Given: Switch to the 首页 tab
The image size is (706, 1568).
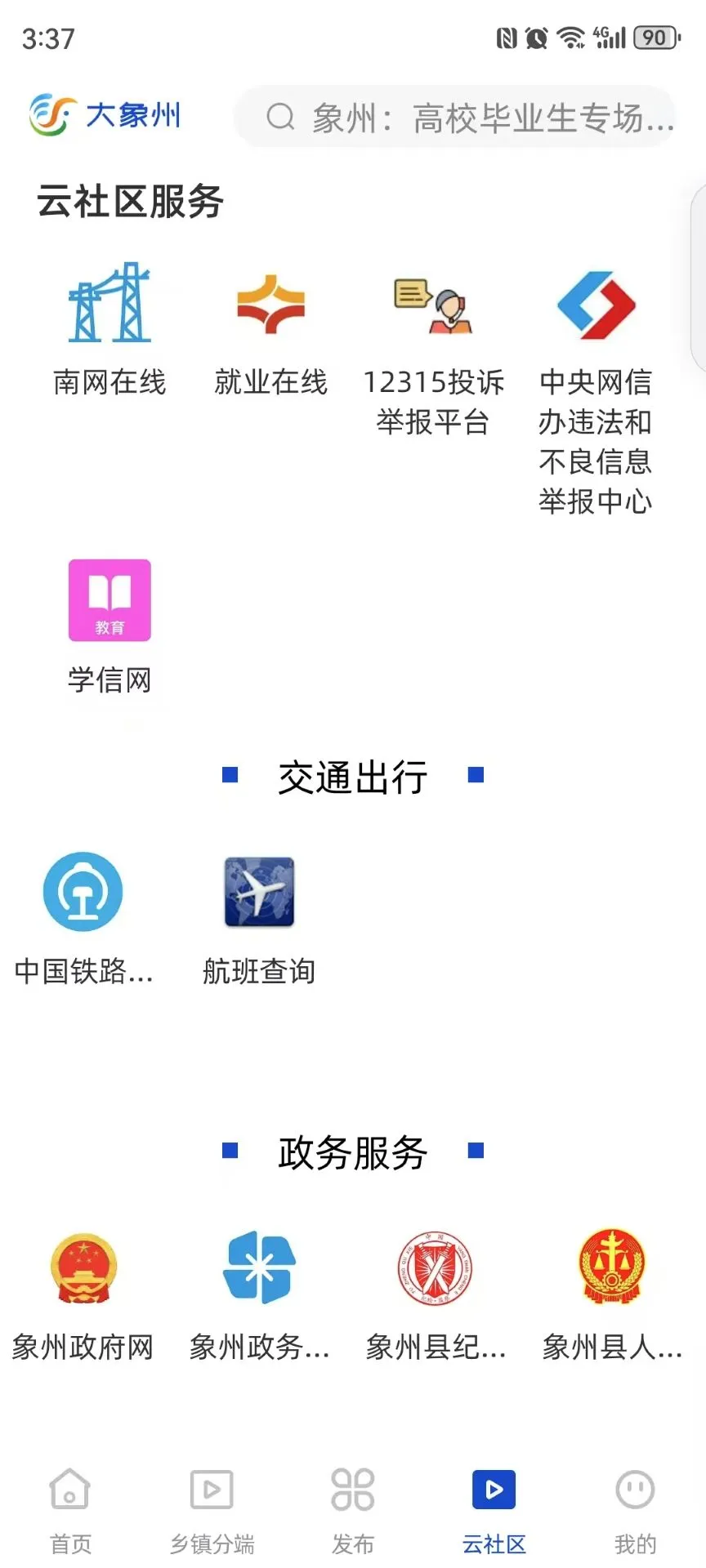Looking at the screenshot, I should pos(69,1511).
